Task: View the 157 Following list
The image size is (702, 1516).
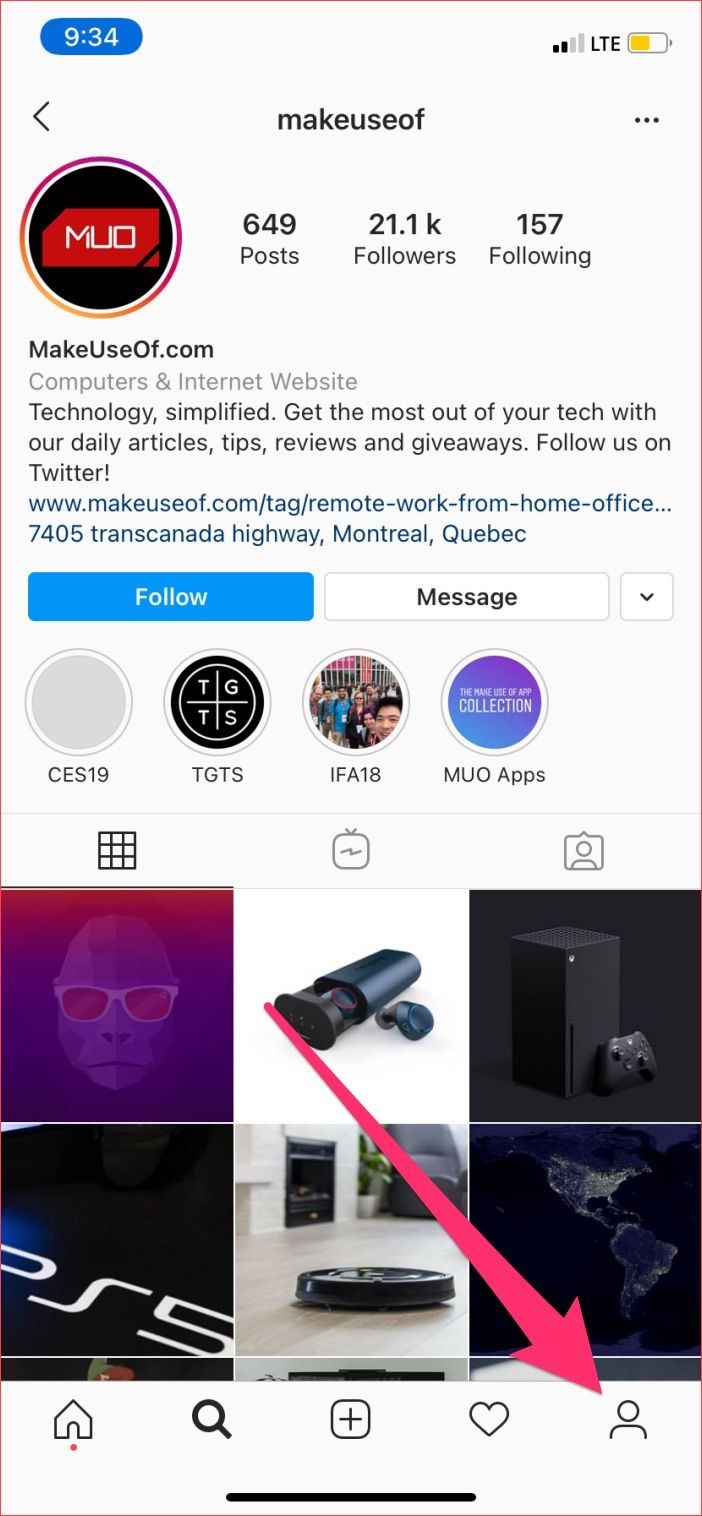Action: tap(539, 238)
